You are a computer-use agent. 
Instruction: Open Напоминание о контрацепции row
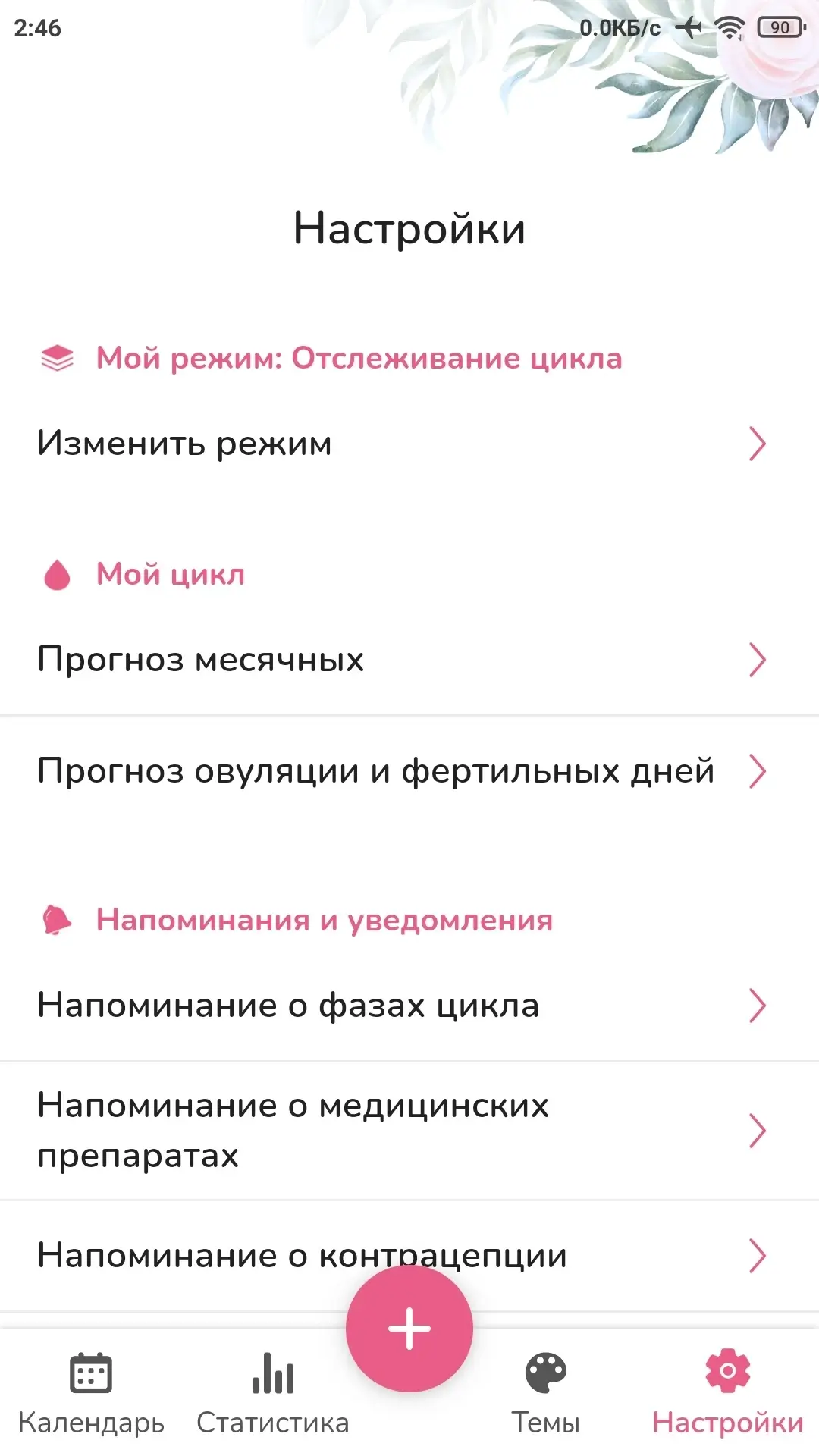pyautogui.click(x=227, y=1255)
